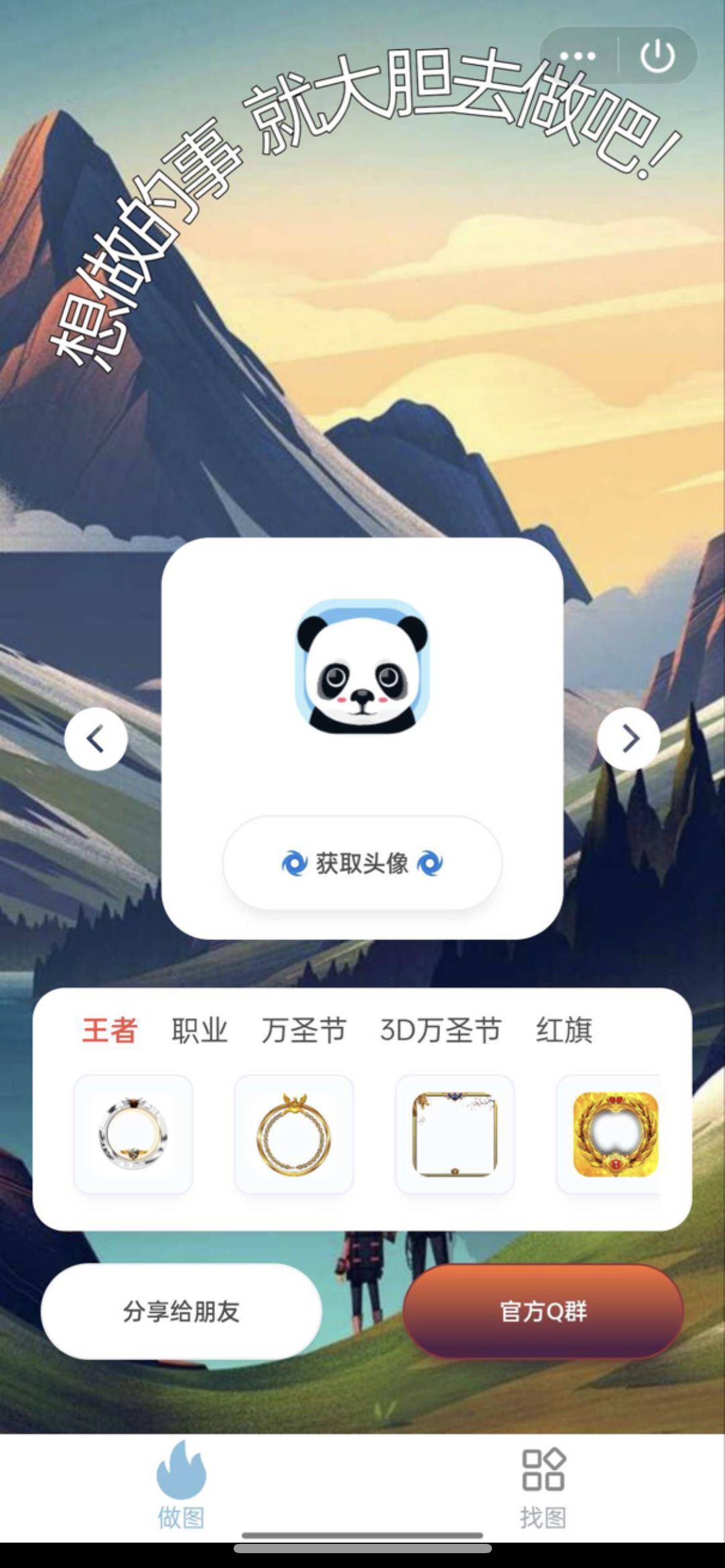Select the golden laurel wreath frame
Image resolution: width=725 pixels, height=1568 pixels.
pos(613,1134)
